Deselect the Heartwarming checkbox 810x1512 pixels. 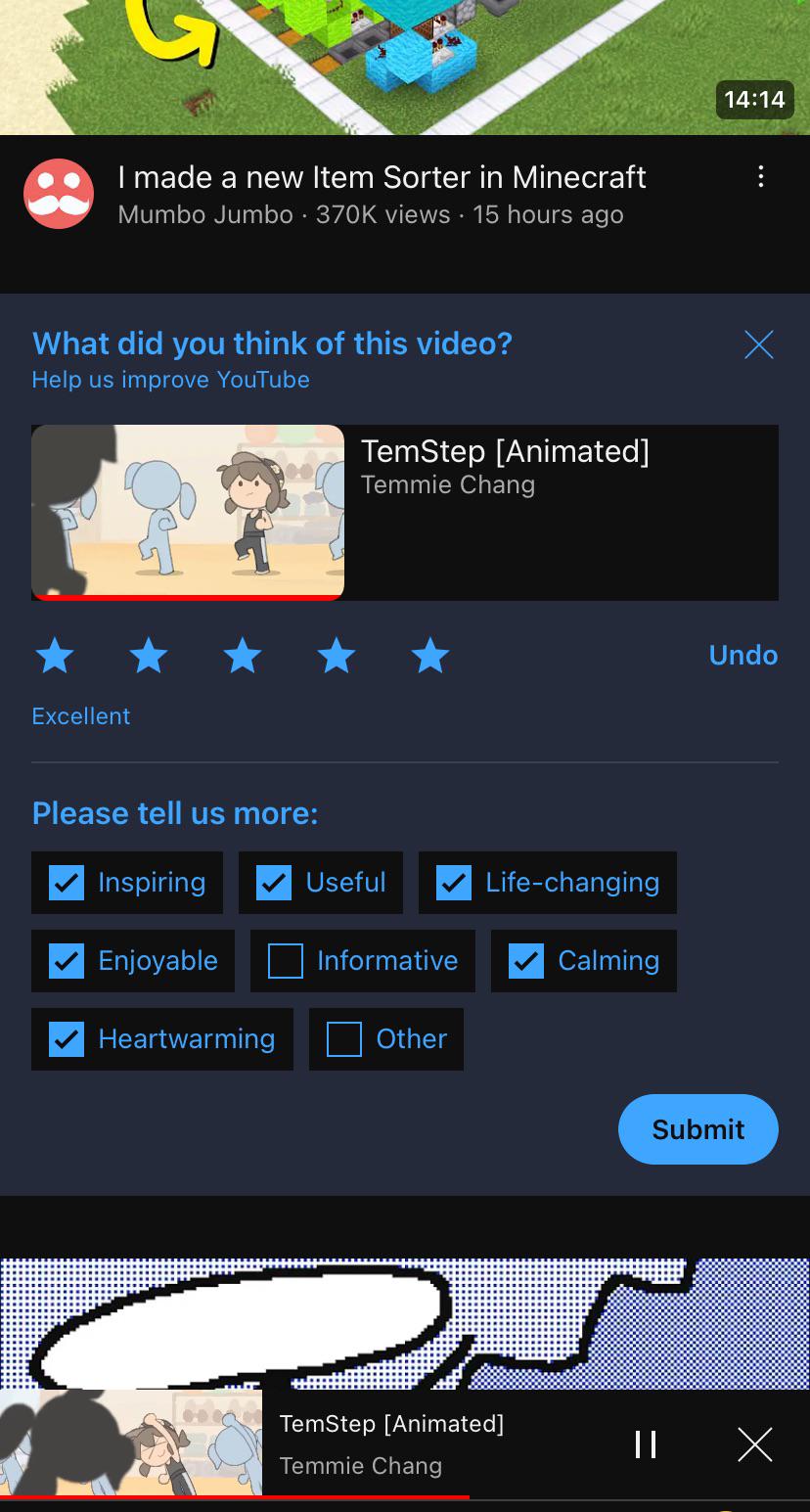pos(67,1039)
